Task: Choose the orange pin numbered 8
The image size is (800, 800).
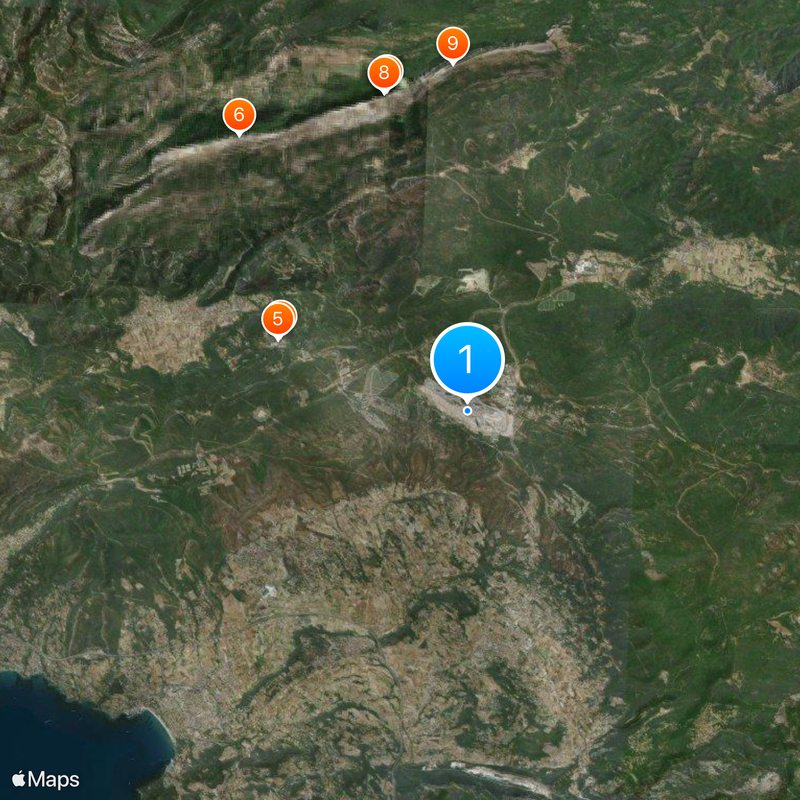Action: (x=383, y=73)
